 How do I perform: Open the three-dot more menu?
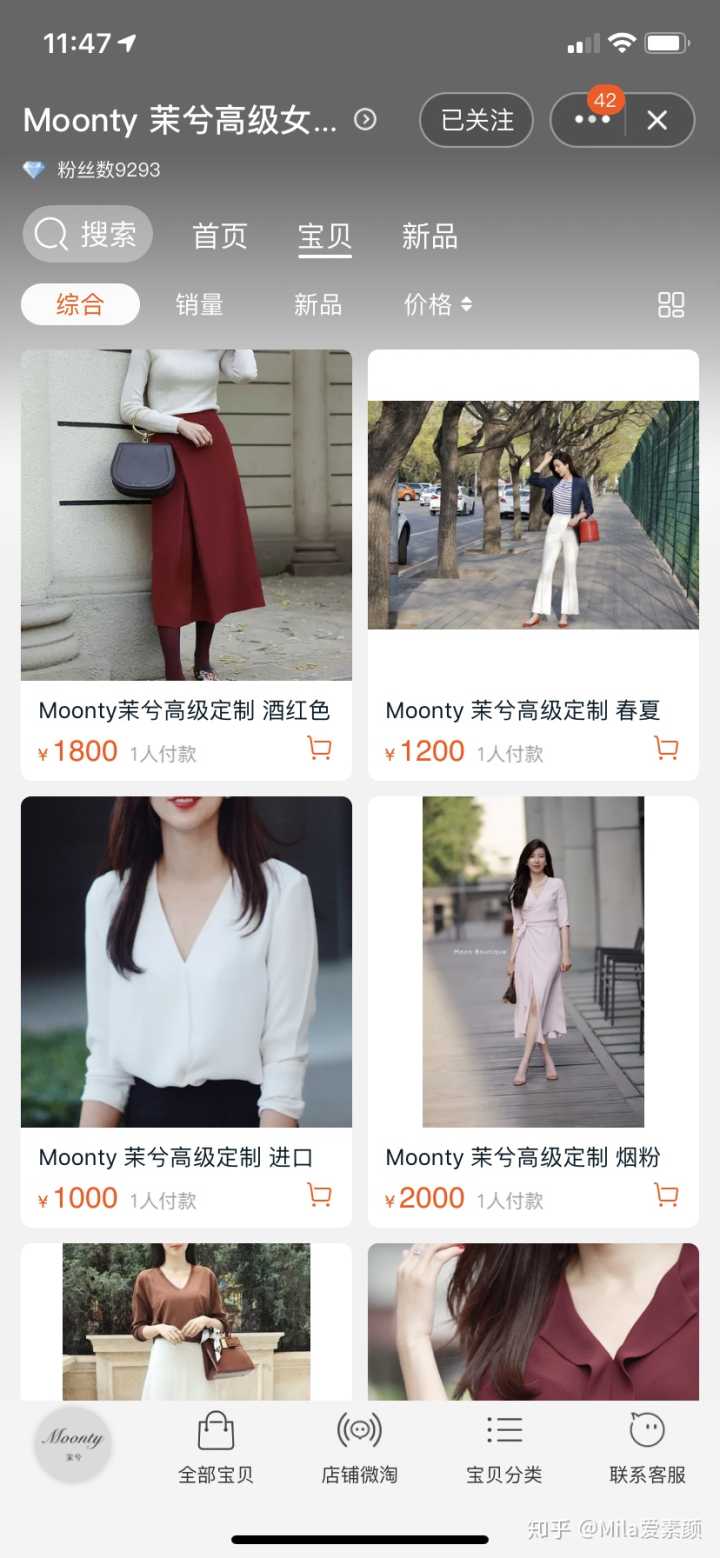click(x=591, y=120)
